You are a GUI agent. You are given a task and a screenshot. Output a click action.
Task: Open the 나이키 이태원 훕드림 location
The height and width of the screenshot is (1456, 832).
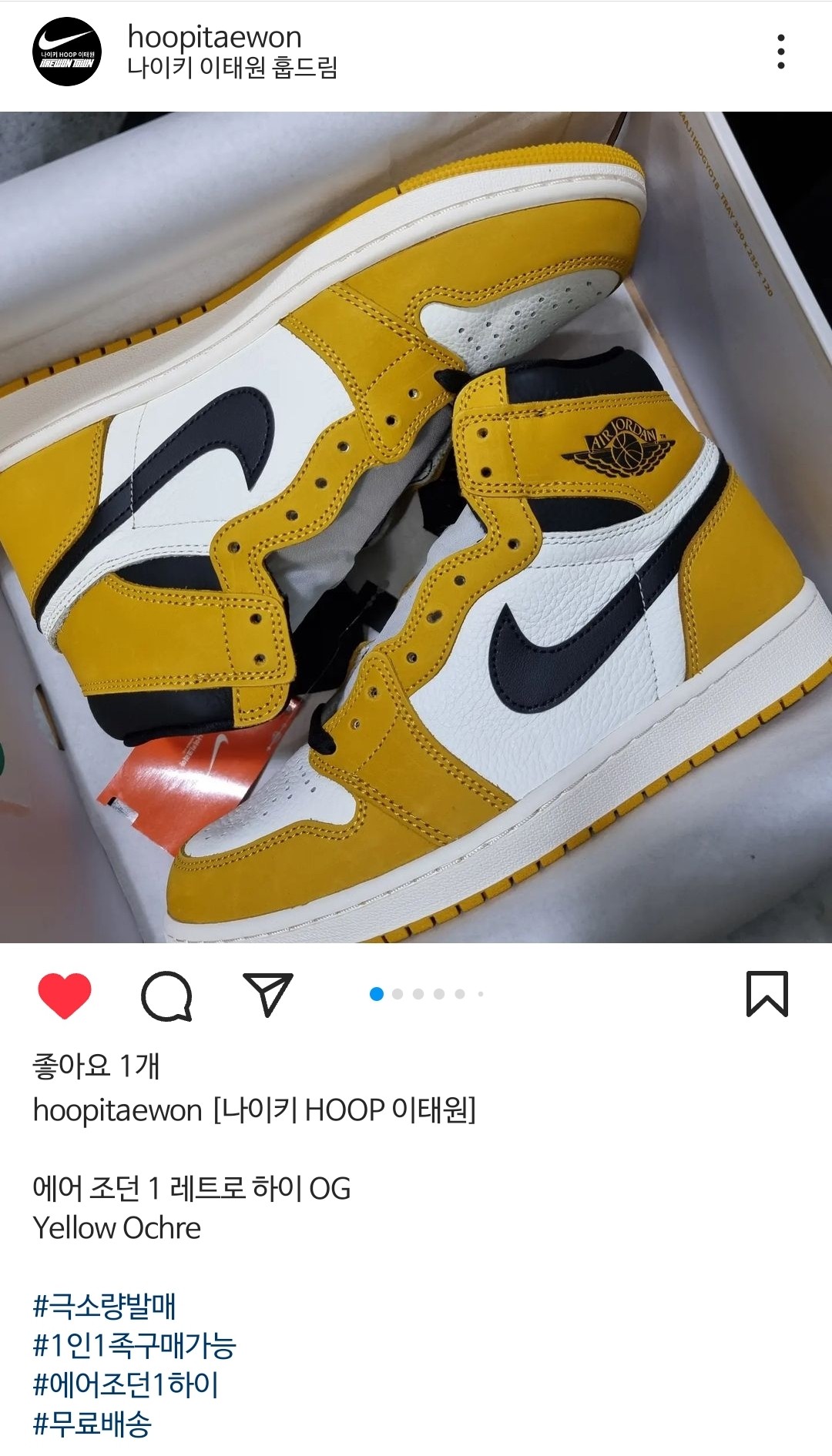[x=232, y=68]
